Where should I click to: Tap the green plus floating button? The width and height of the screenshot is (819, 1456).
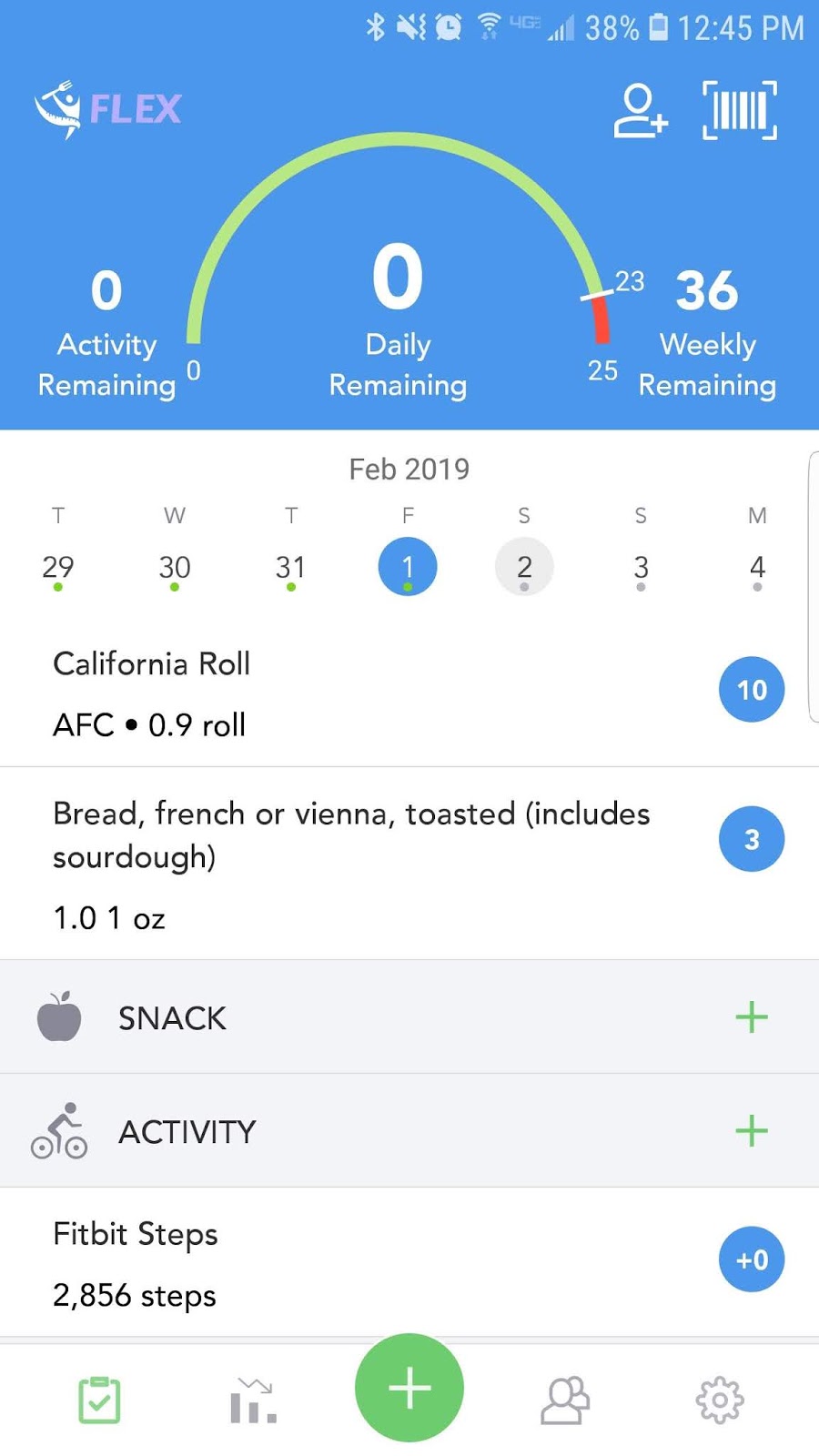pyautogui.click(x=409, y=1388)
